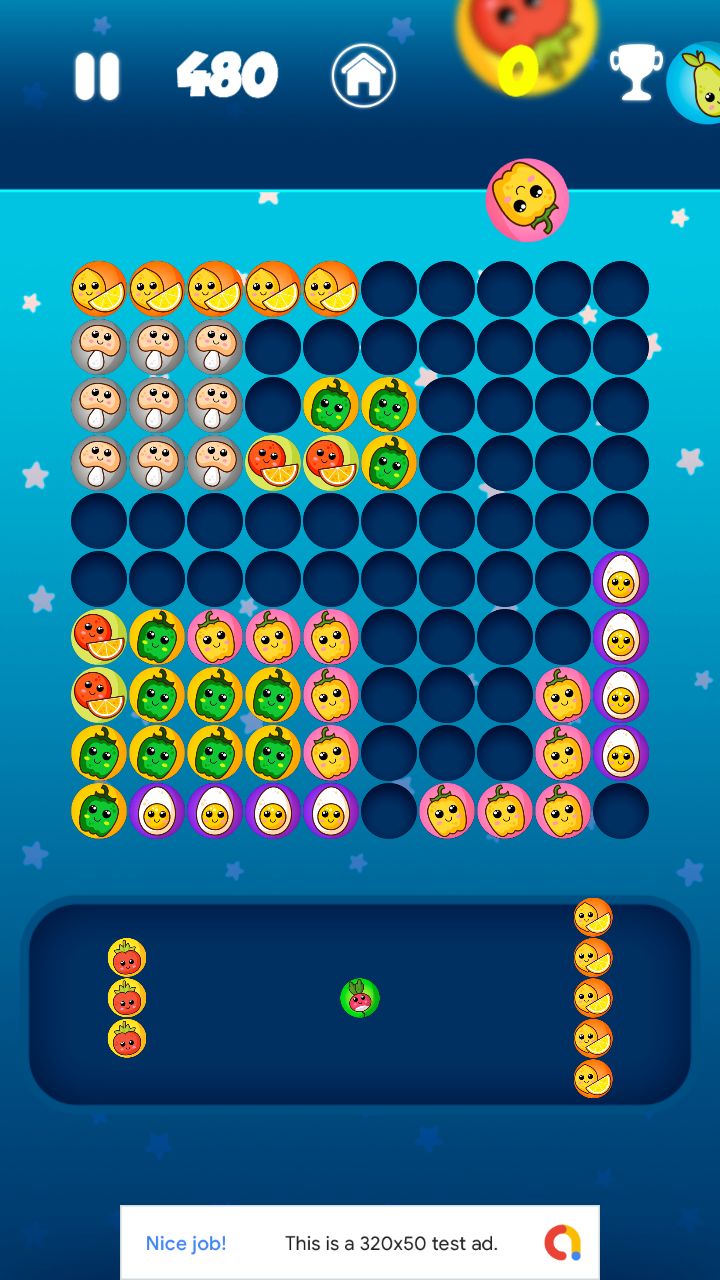The width and height of the screenshot is (720, 1280).
Task: Open the trophy leaderboard
Action: tap(636, 72)
